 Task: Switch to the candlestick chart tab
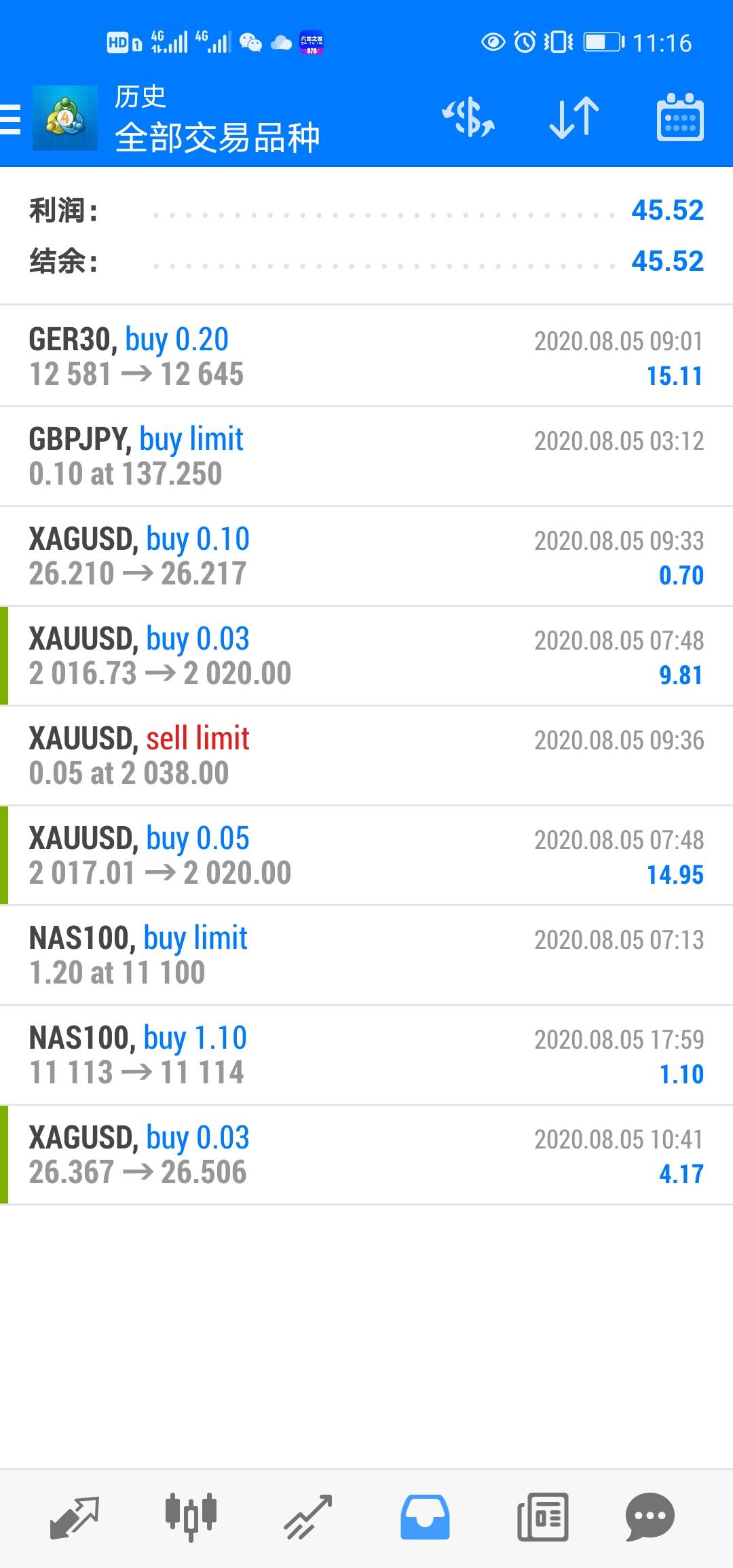191,1516
